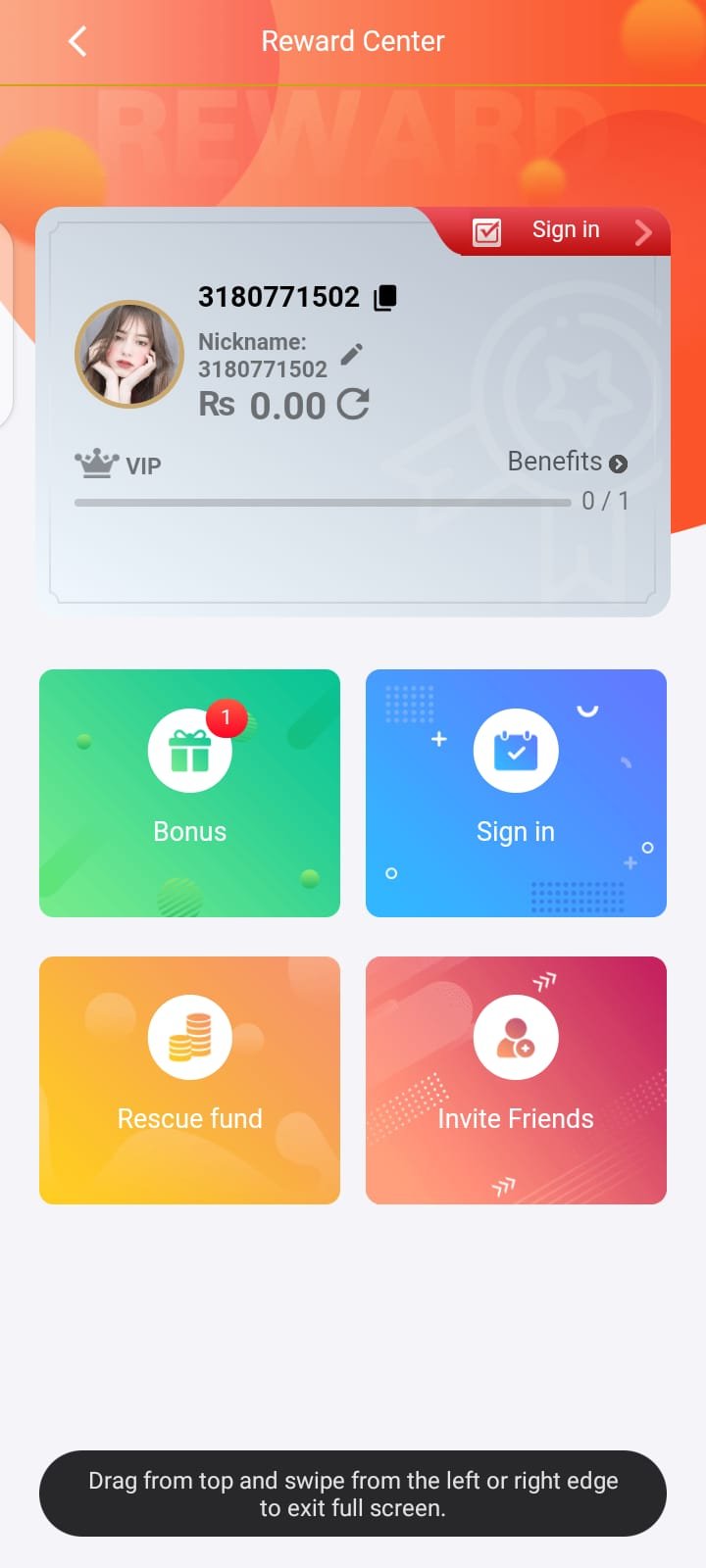View VIP Benefits details

pos(567,463)
